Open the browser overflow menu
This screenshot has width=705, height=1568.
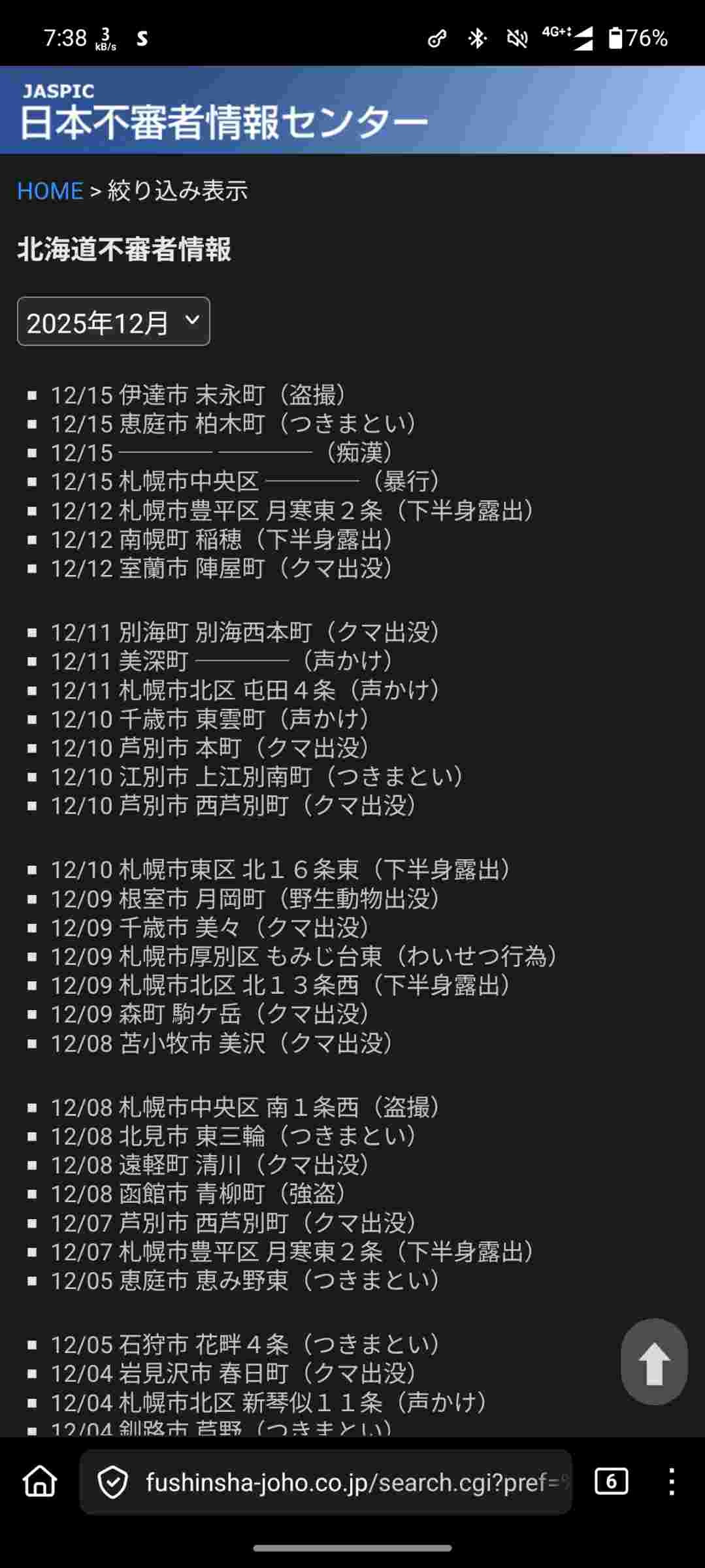pyautogui.click(x=671, y=1482)
